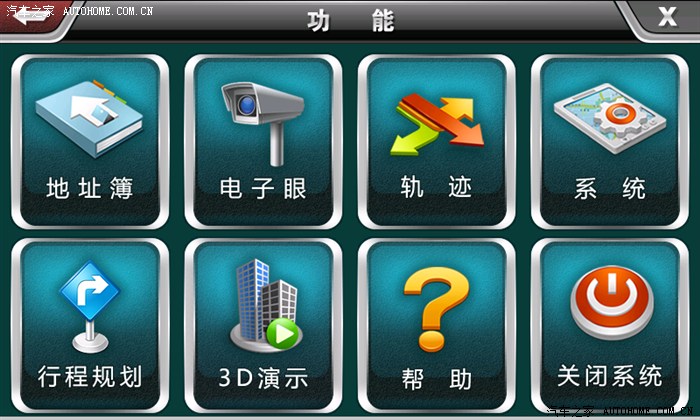Open the 电子眼 speed camera settings
Screen dimensions: 700x420
(263, 140)
